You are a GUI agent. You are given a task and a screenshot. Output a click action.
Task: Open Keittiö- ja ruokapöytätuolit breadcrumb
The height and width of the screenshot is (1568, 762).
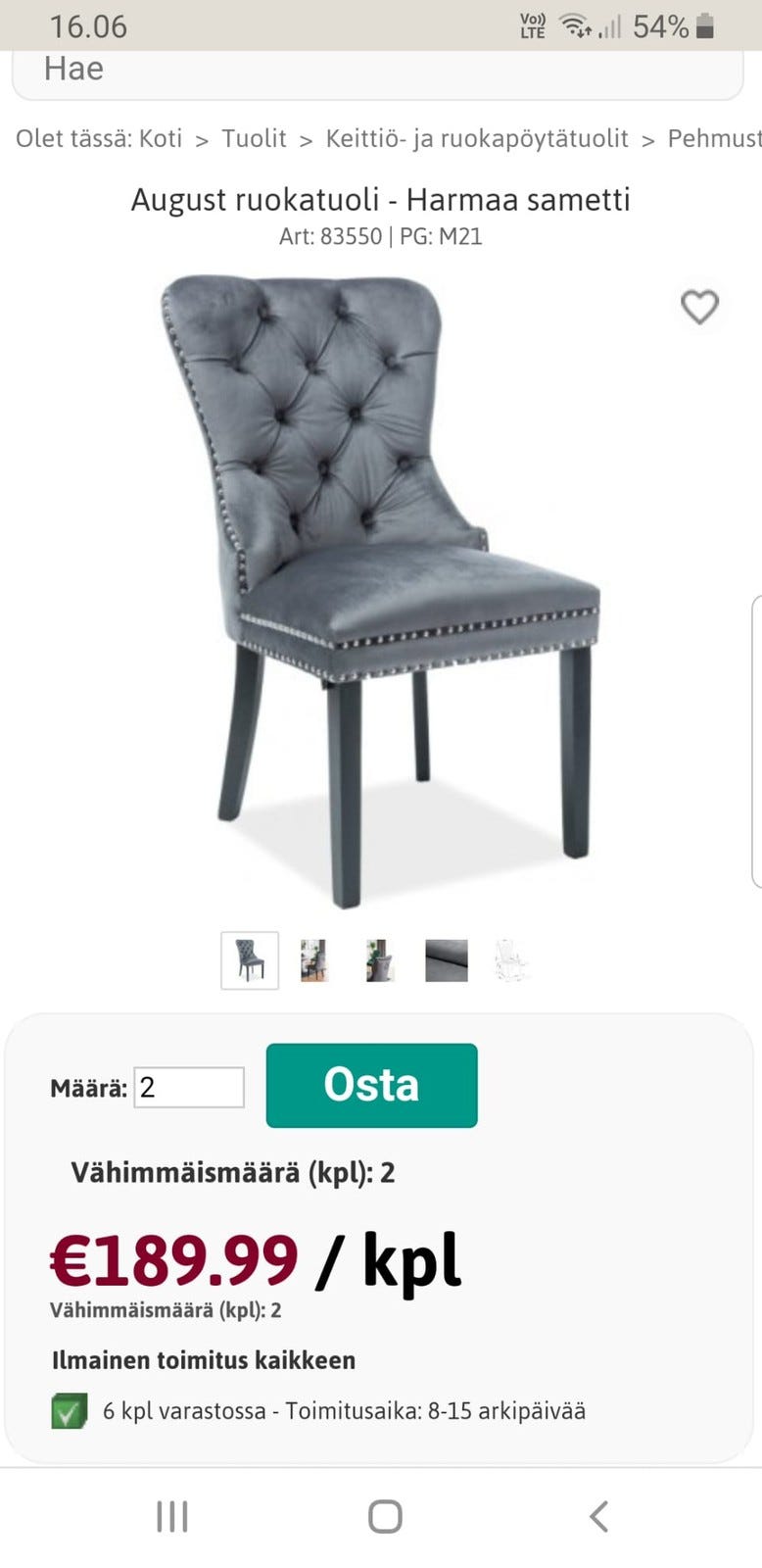pyautogui.click(x=477, y=138)
